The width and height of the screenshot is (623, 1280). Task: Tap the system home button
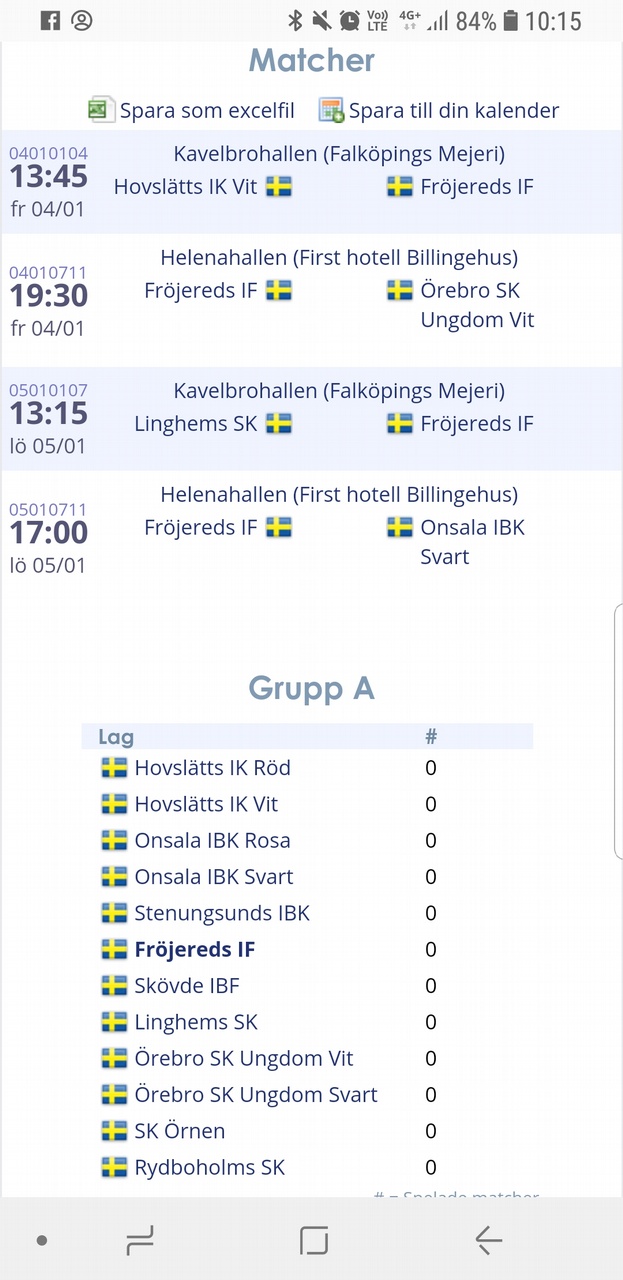(x=313, y=1240)
